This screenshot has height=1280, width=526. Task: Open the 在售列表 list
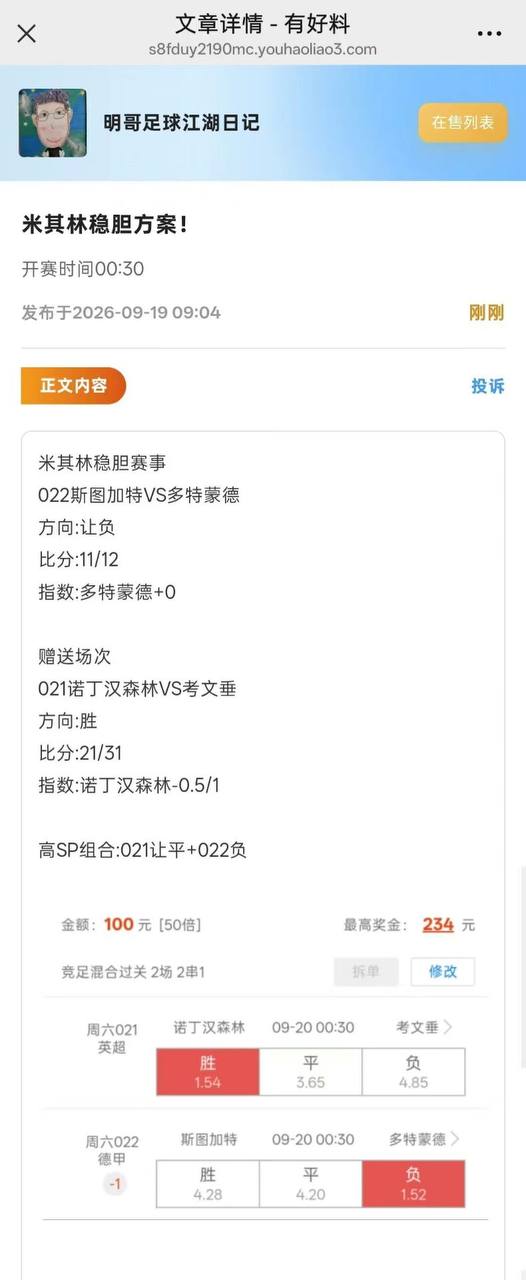click(x=462, y=123)
